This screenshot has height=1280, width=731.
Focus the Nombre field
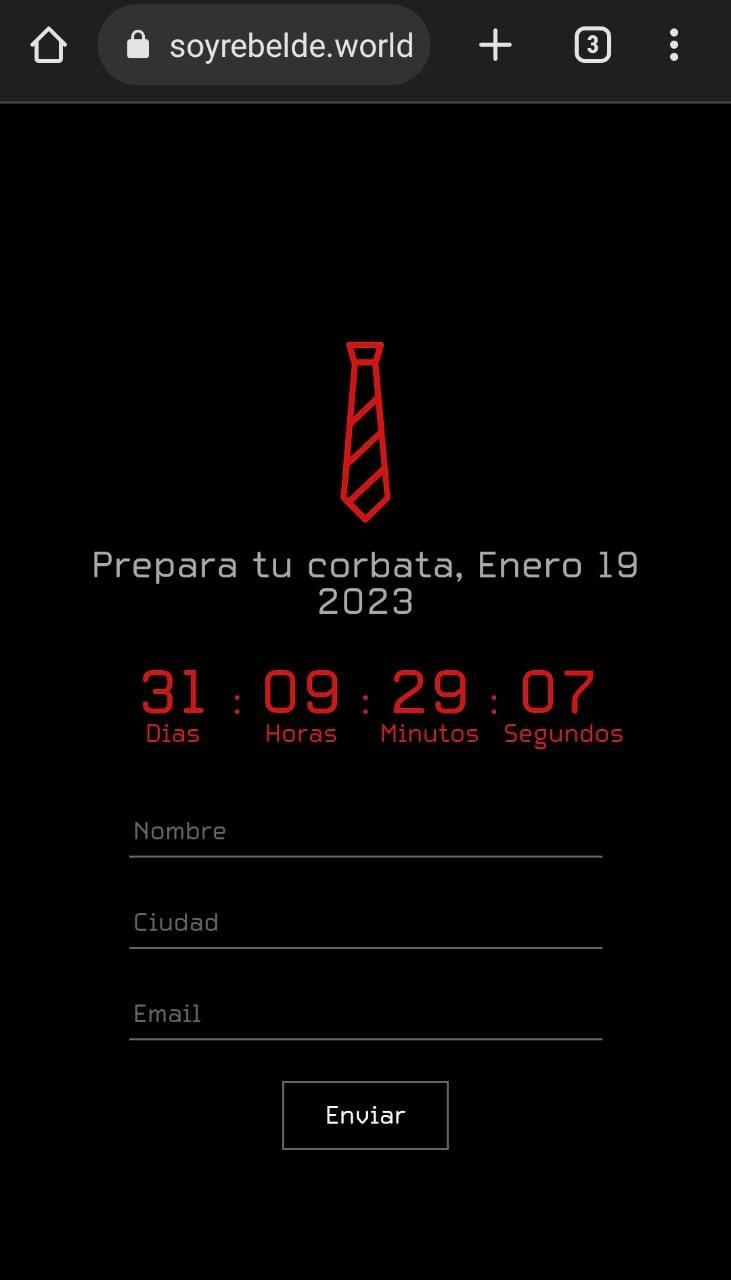pos(365,832)
